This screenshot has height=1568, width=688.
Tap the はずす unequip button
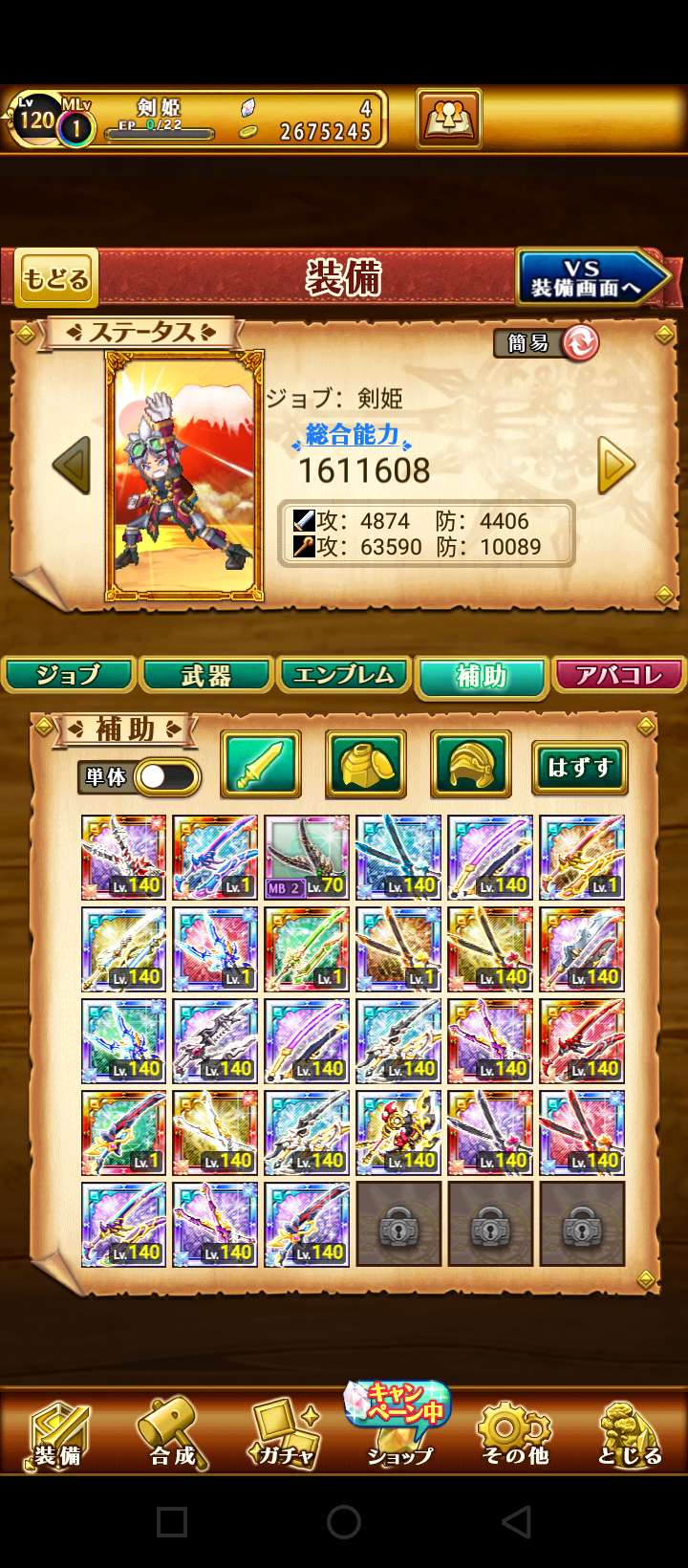point(579,767)
